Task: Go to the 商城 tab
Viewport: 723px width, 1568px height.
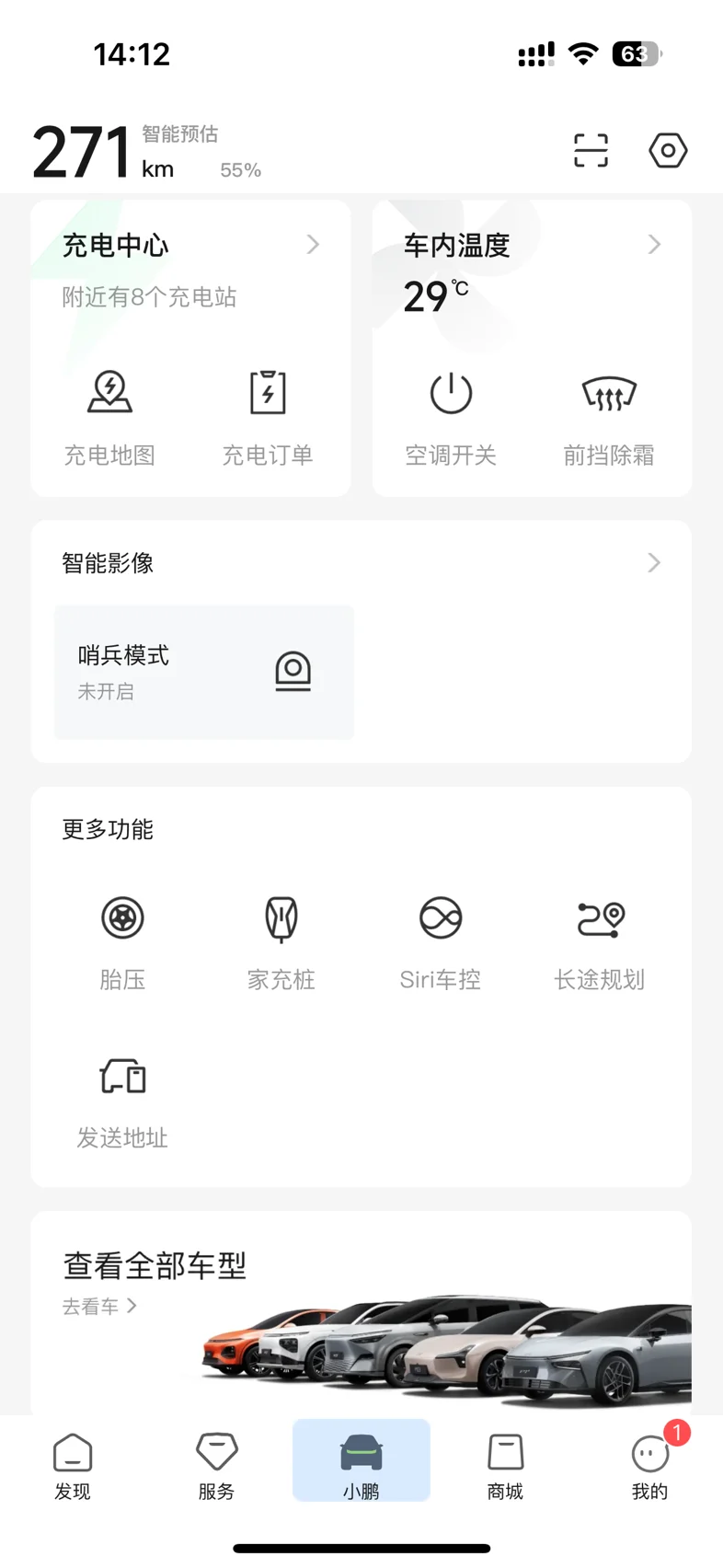Action: [506, 1467]
